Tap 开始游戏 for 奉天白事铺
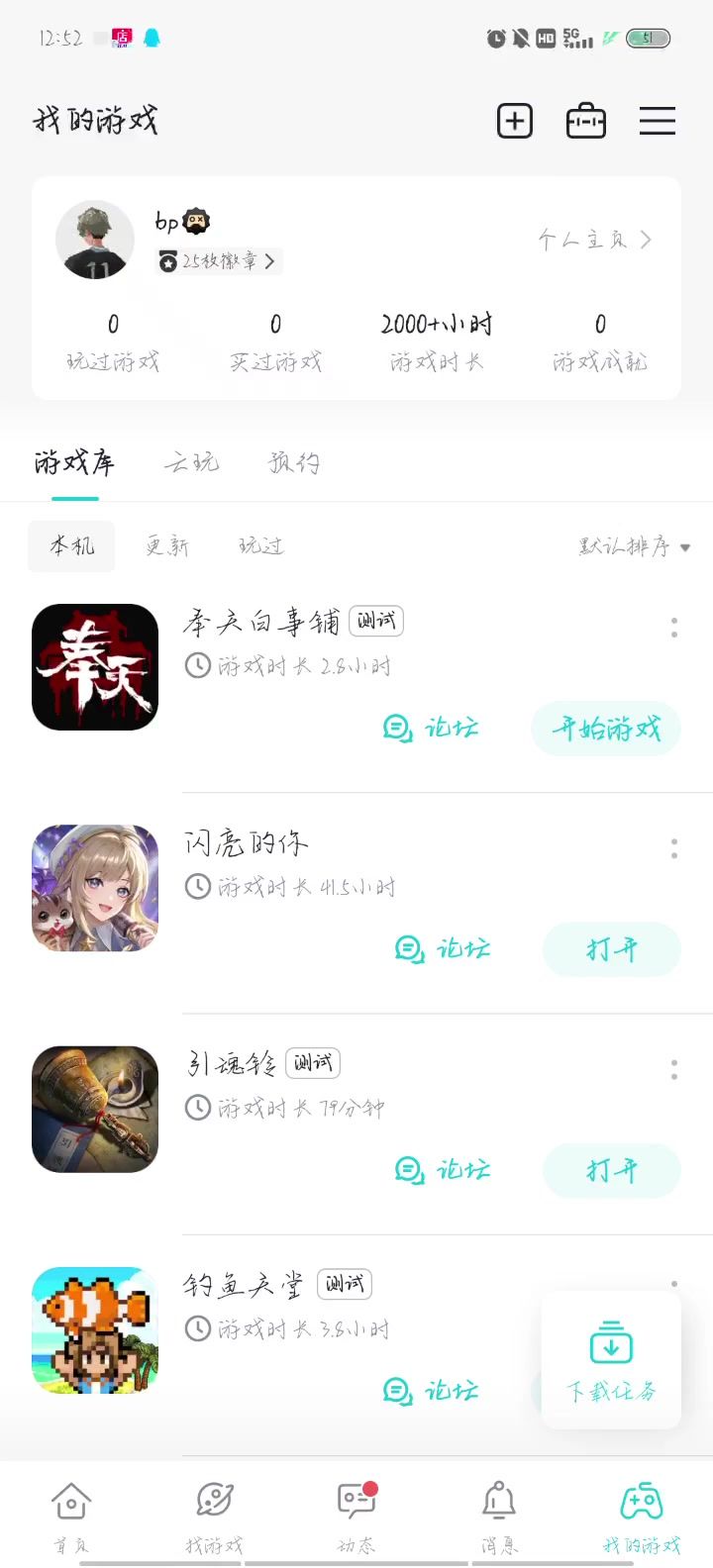This screenshot has height=1568, width=713. coord(606,730)
